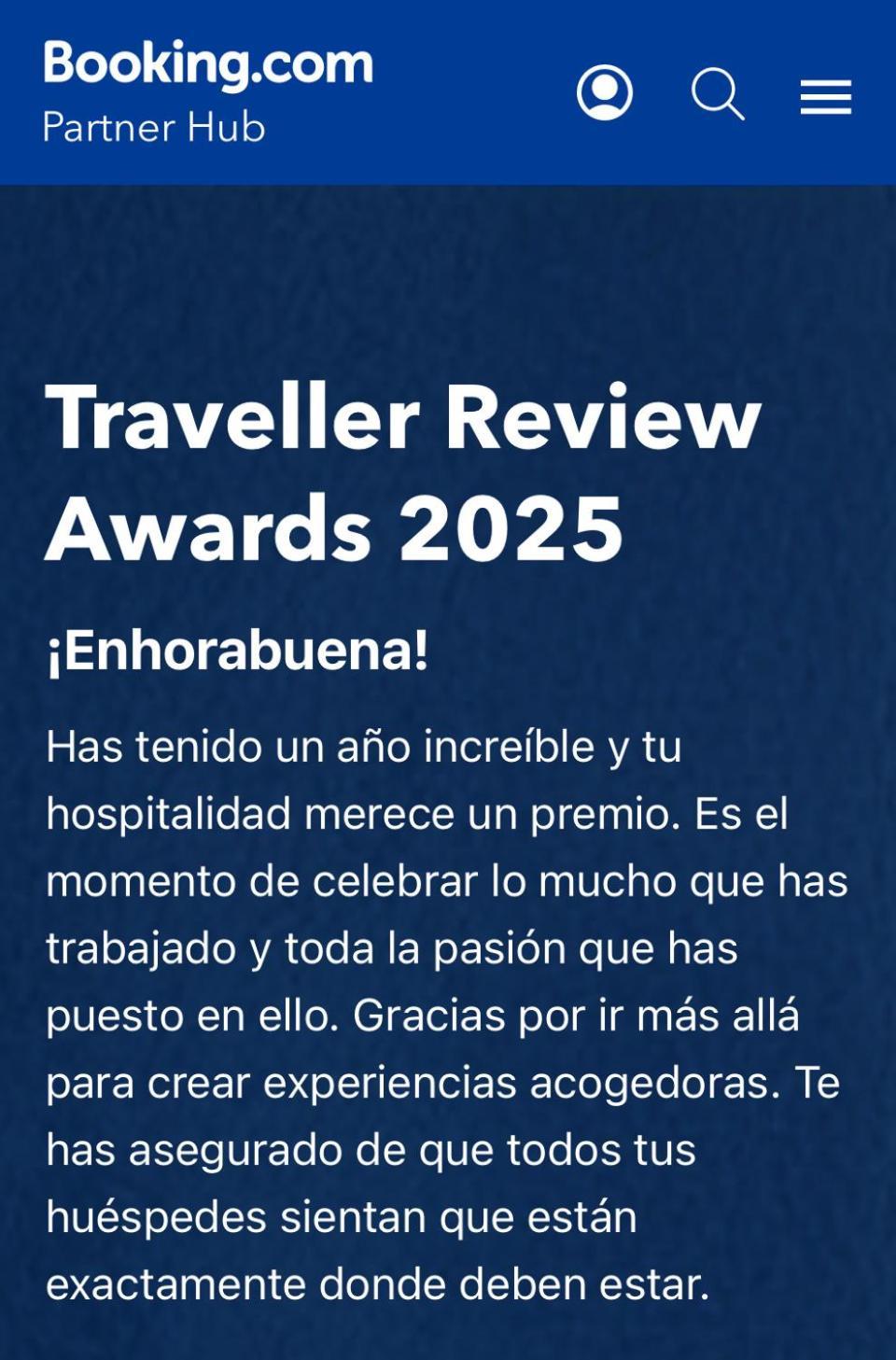Go to Booking.com Partner Hub home
Image resolution: width=896 pixels, height=1360 pixels.
[207, 91]
